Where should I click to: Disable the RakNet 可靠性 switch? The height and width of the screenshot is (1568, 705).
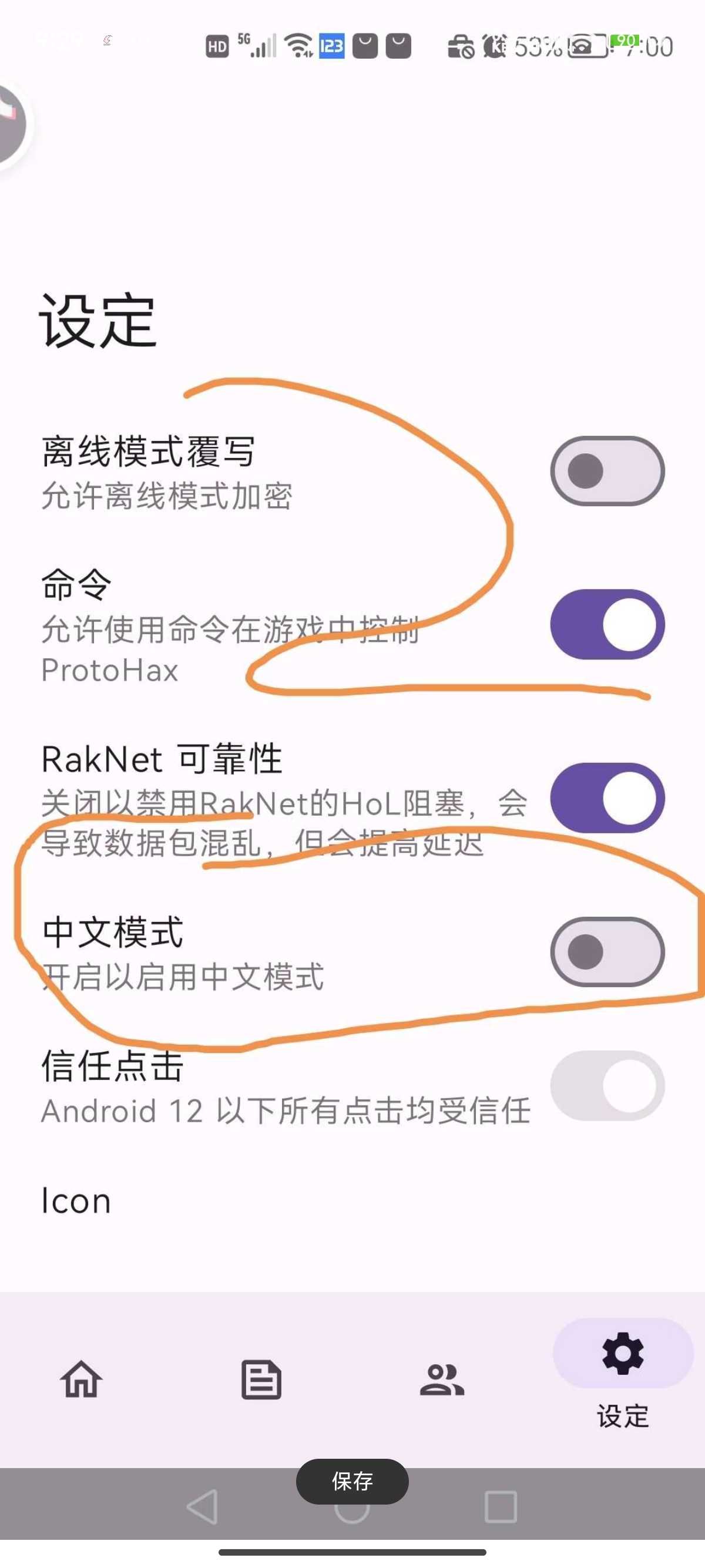(x=607, y=798)
